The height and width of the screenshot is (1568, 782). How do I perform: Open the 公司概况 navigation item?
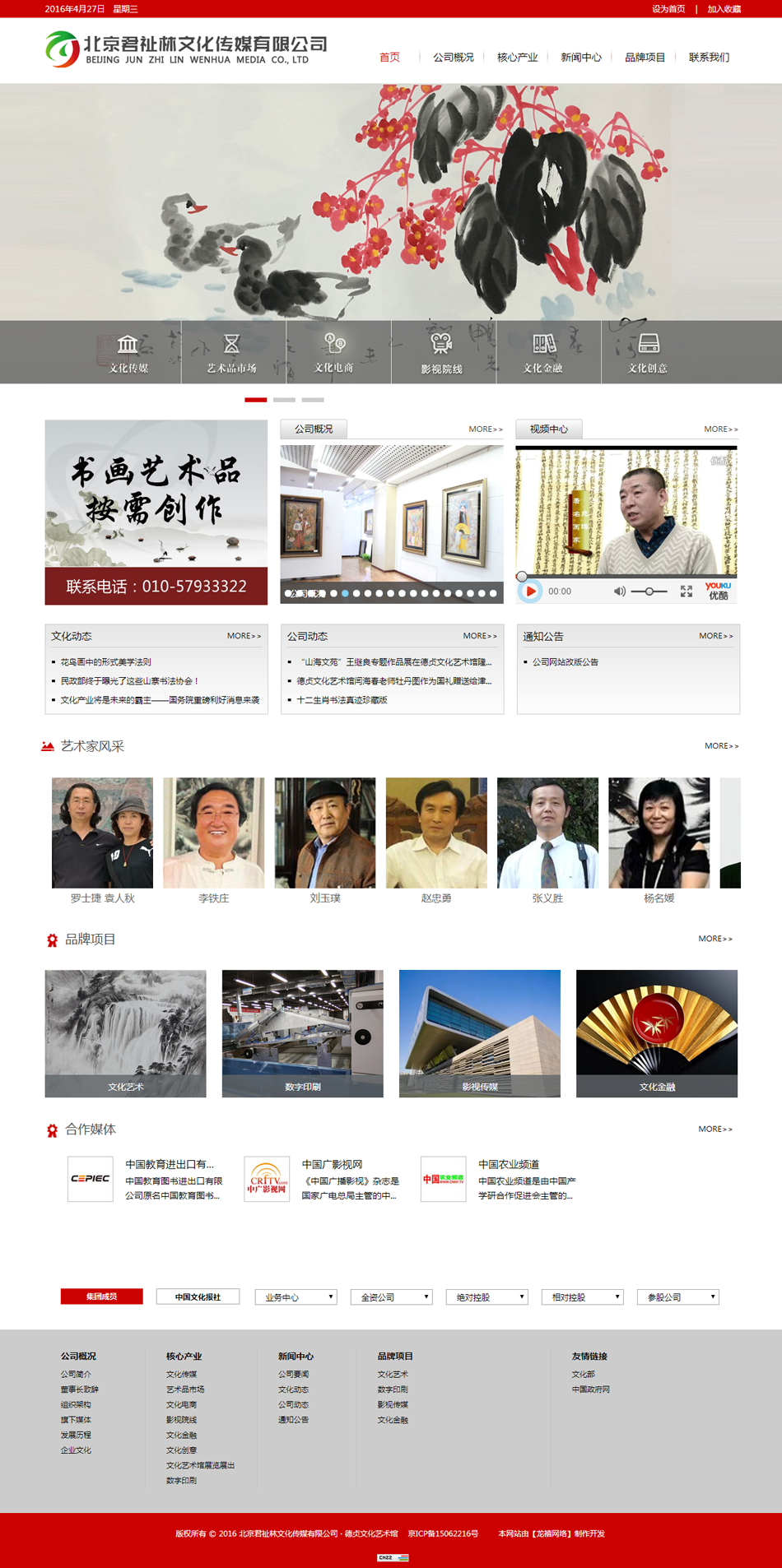[453, 58]
